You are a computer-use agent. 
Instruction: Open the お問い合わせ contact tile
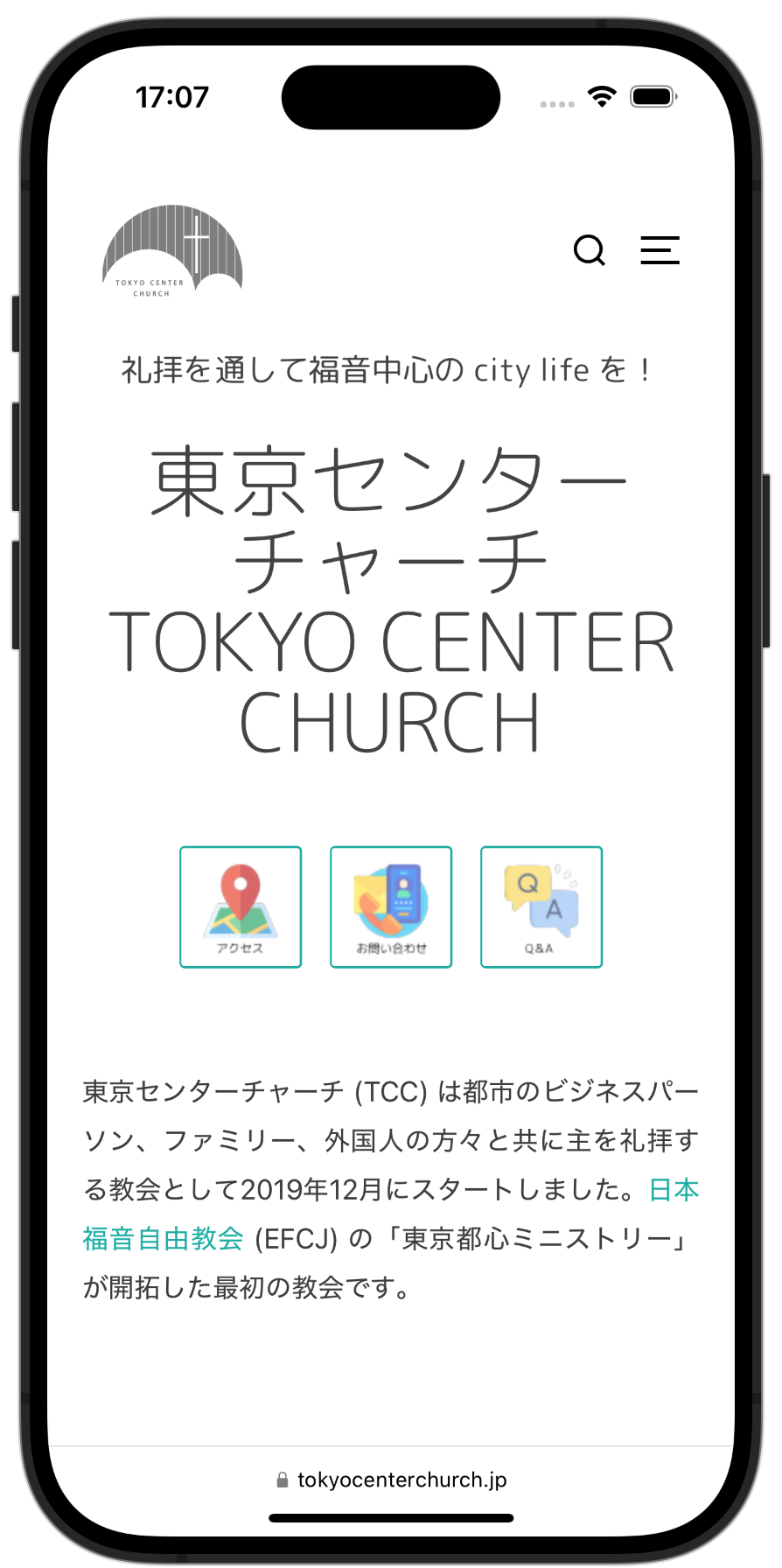coord(391,906)
